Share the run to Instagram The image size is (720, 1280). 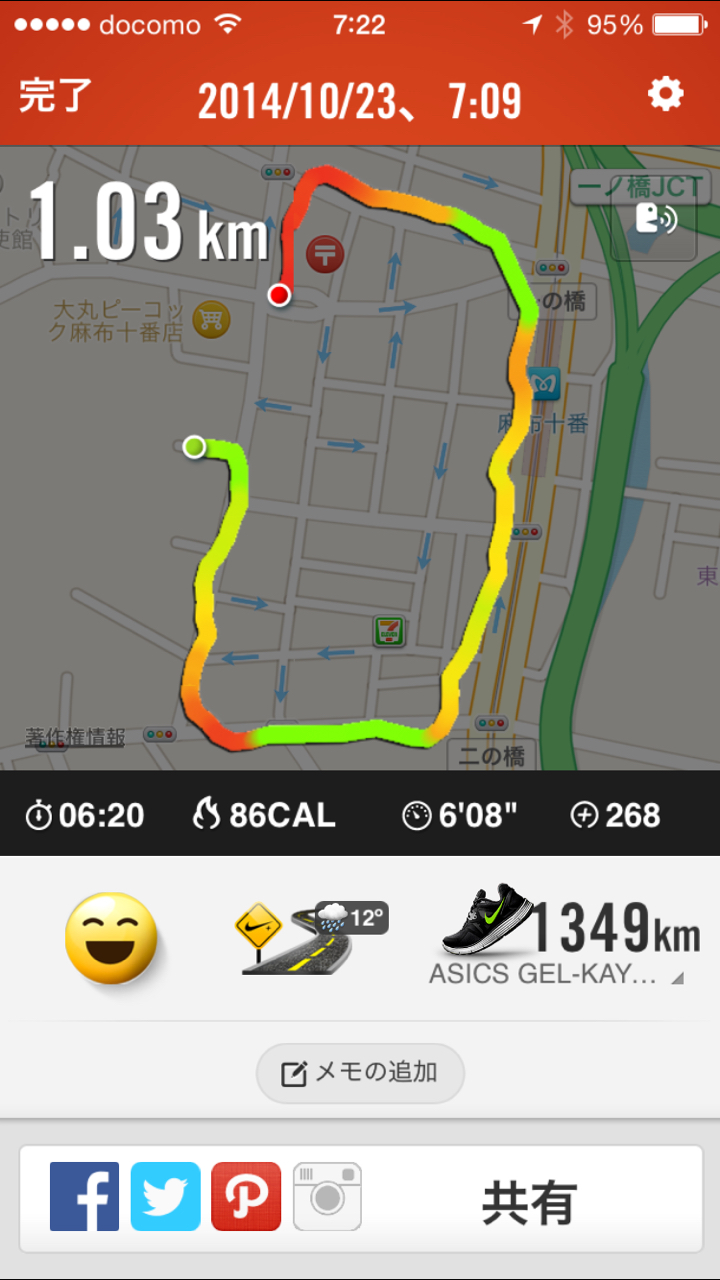point(327,1196)
